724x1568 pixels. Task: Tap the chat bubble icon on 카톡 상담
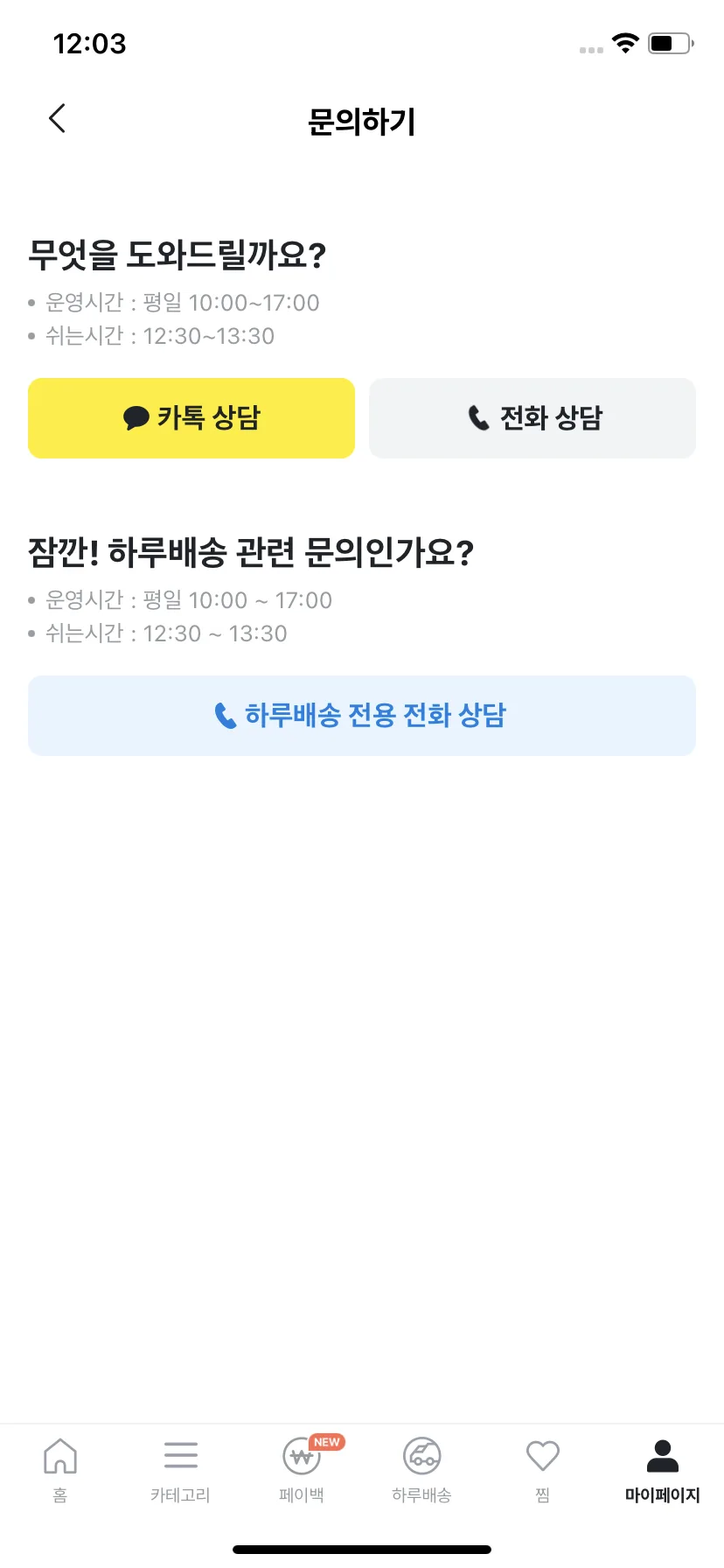(x=136, y=418)
